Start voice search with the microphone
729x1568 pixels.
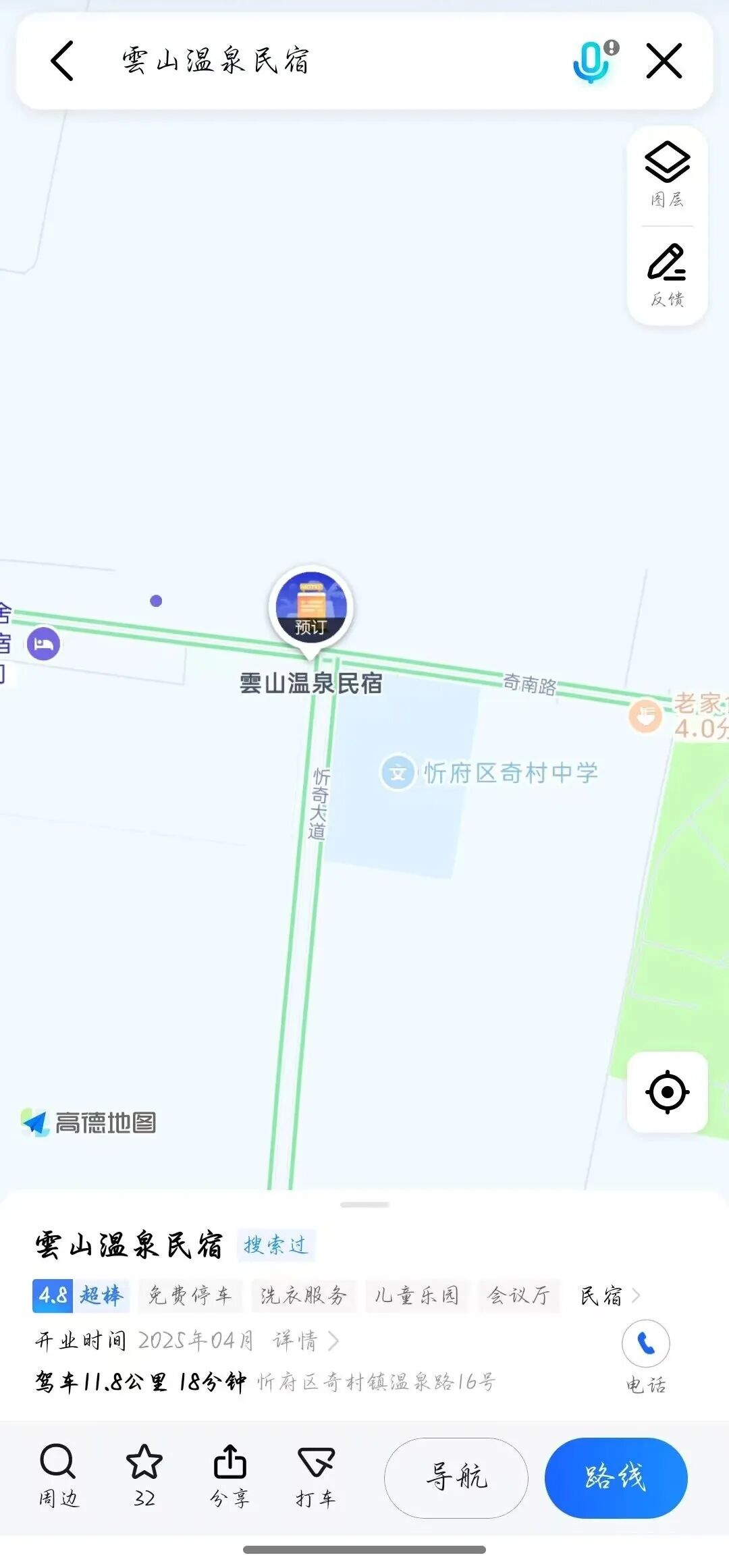tap(592, 62)
